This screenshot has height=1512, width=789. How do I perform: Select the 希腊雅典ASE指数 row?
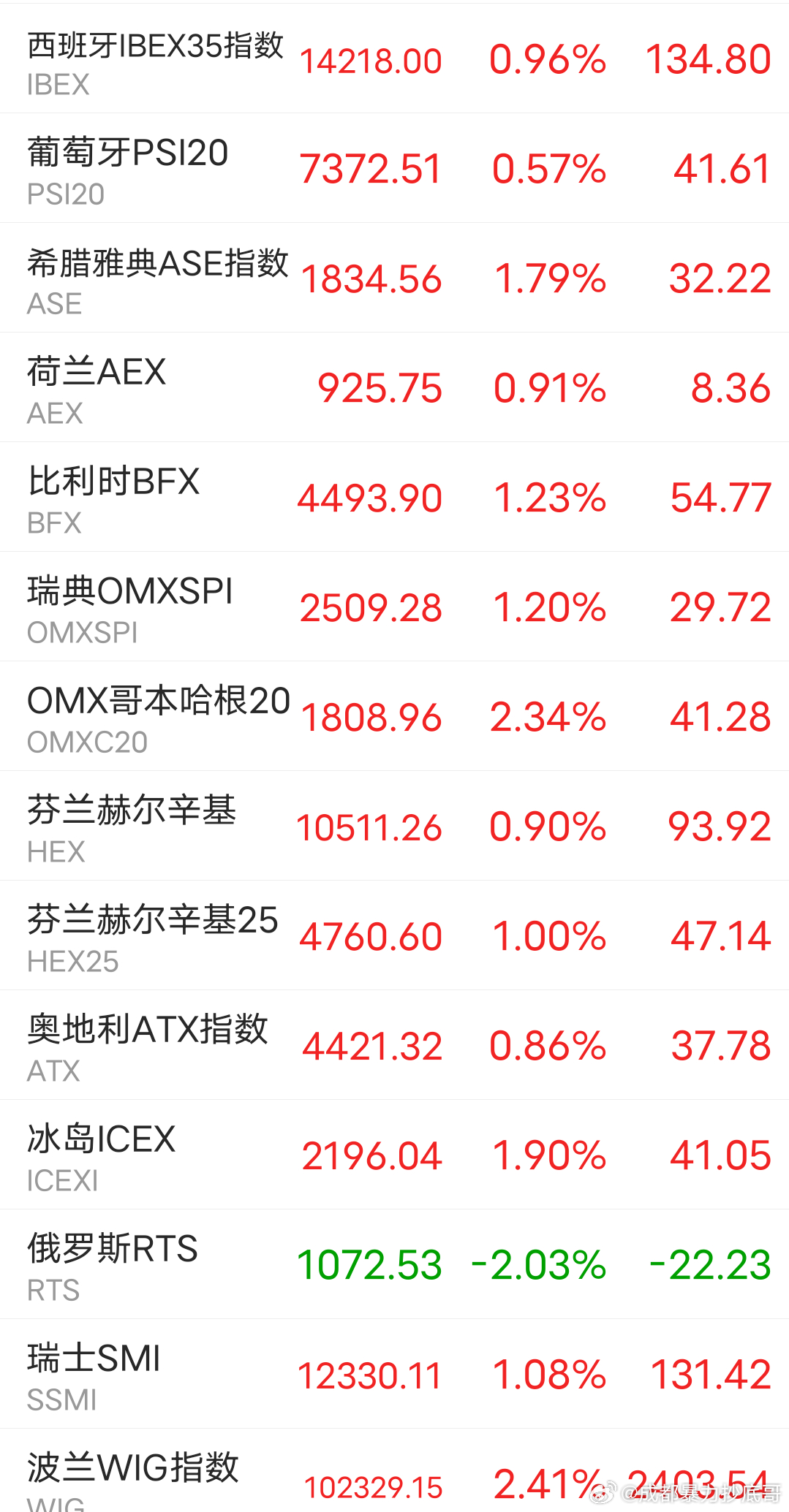tap(394, 278)
